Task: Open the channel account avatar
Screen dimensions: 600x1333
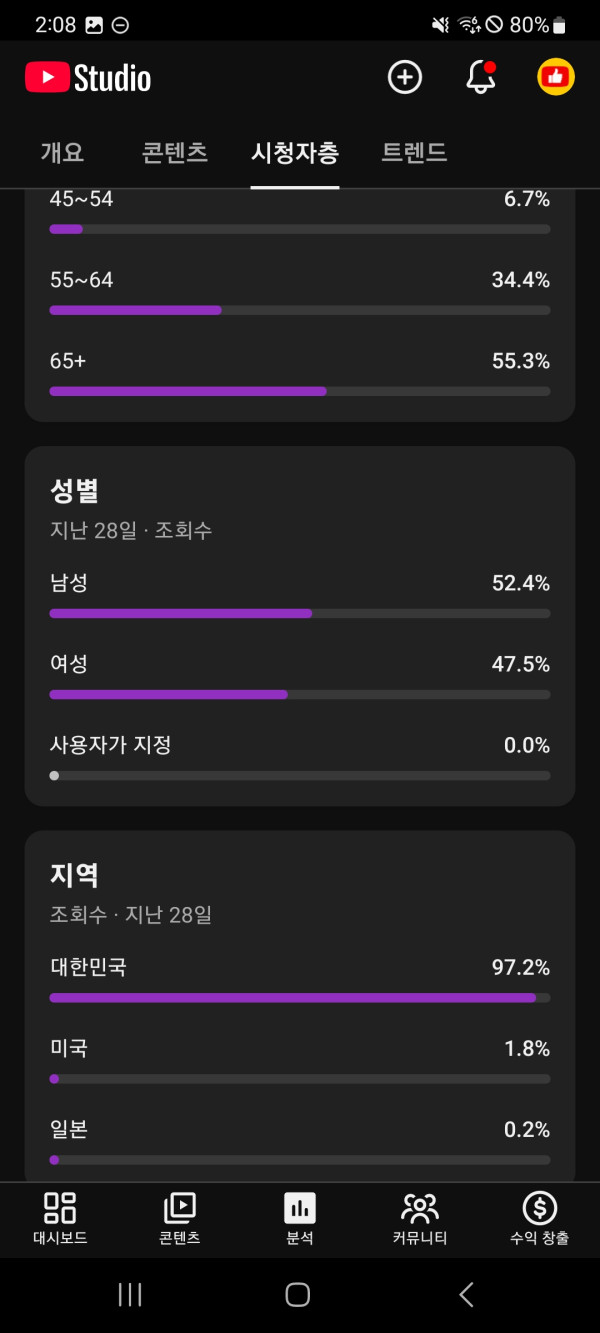Action: tap(556, 78)
